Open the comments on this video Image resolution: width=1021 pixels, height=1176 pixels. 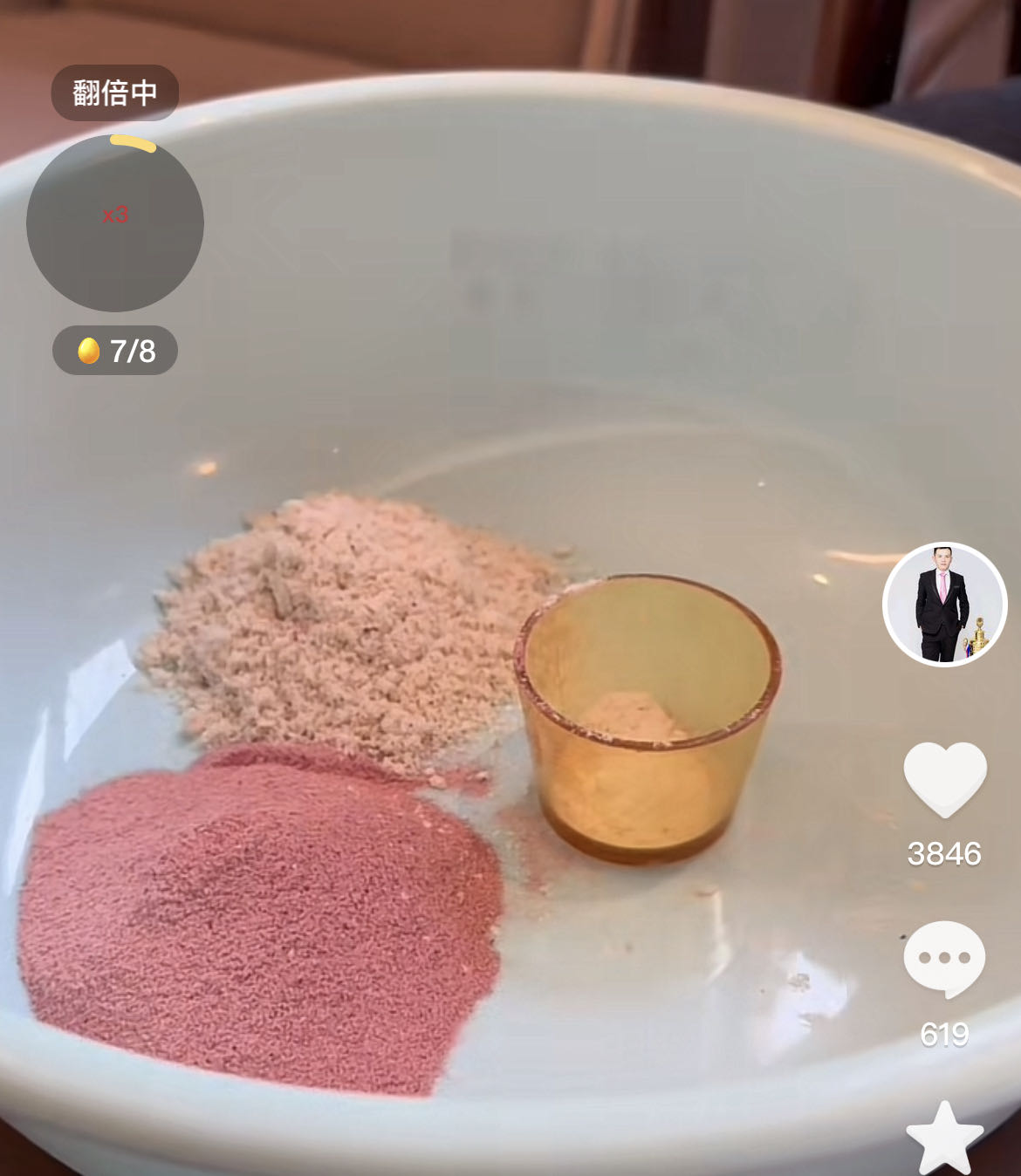pos(944,959)
